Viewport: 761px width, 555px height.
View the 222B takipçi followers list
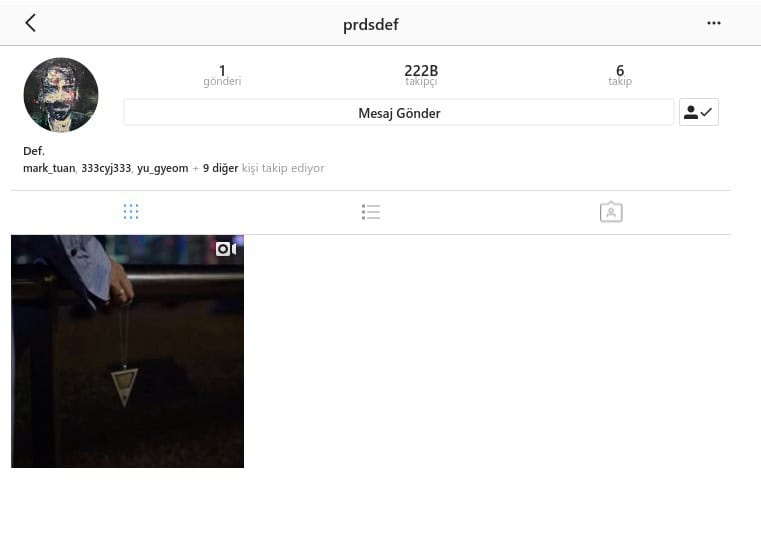click(x=421, y=75)
